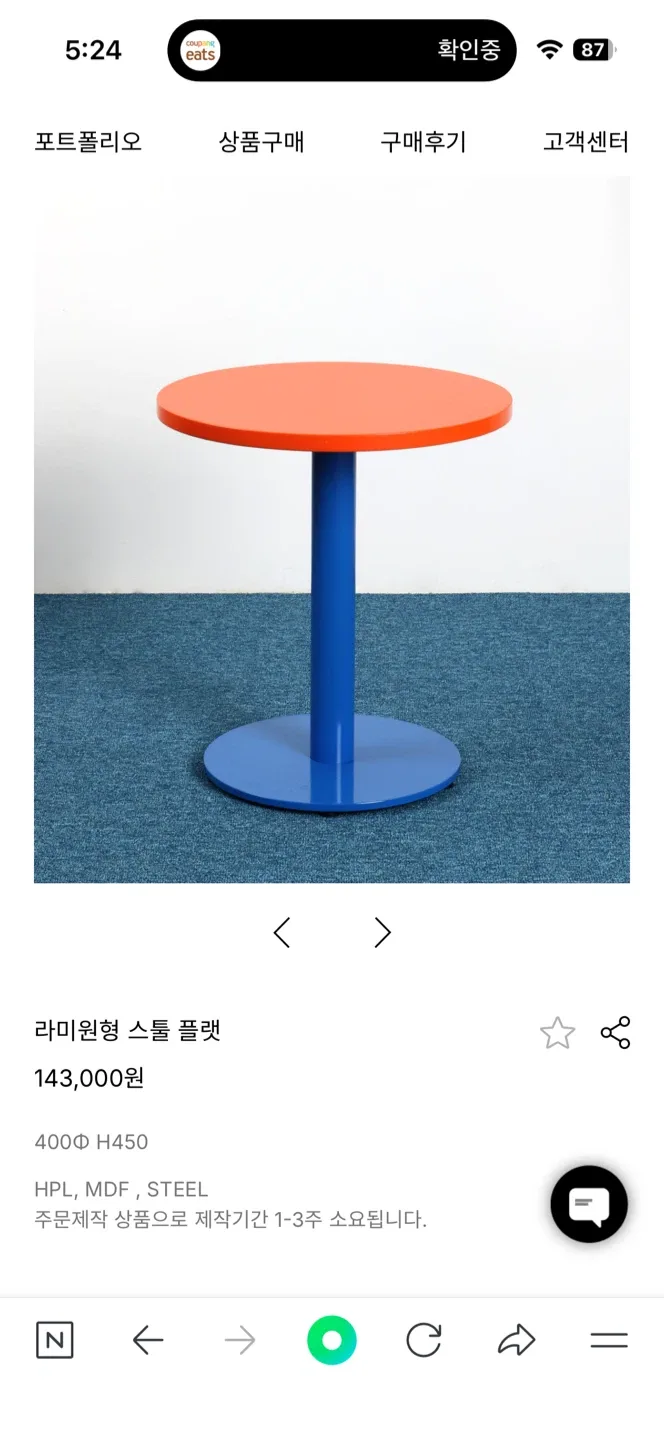
Task: Tap the green Naver search button
Action: (332, 1340)
